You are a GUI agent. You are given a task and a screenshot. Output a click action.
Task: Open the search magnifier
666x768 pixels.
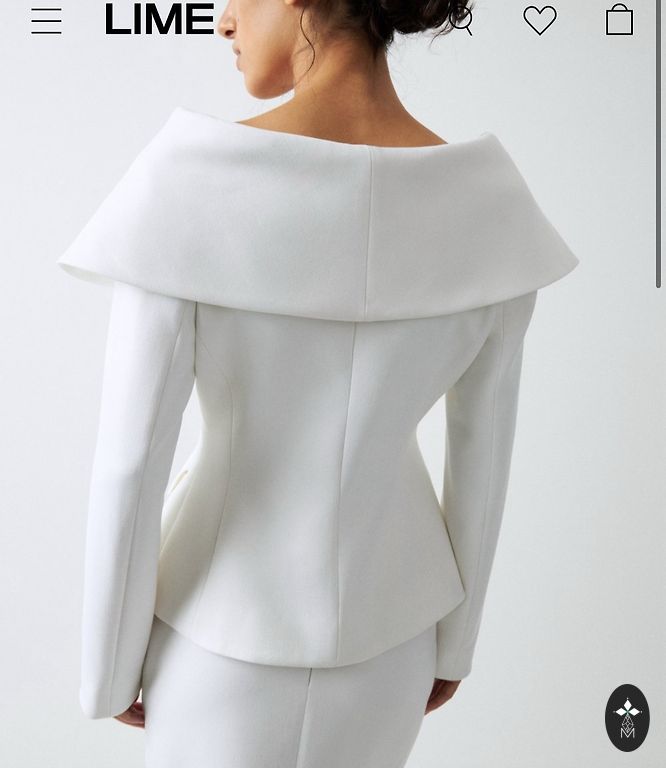(460, 20)
